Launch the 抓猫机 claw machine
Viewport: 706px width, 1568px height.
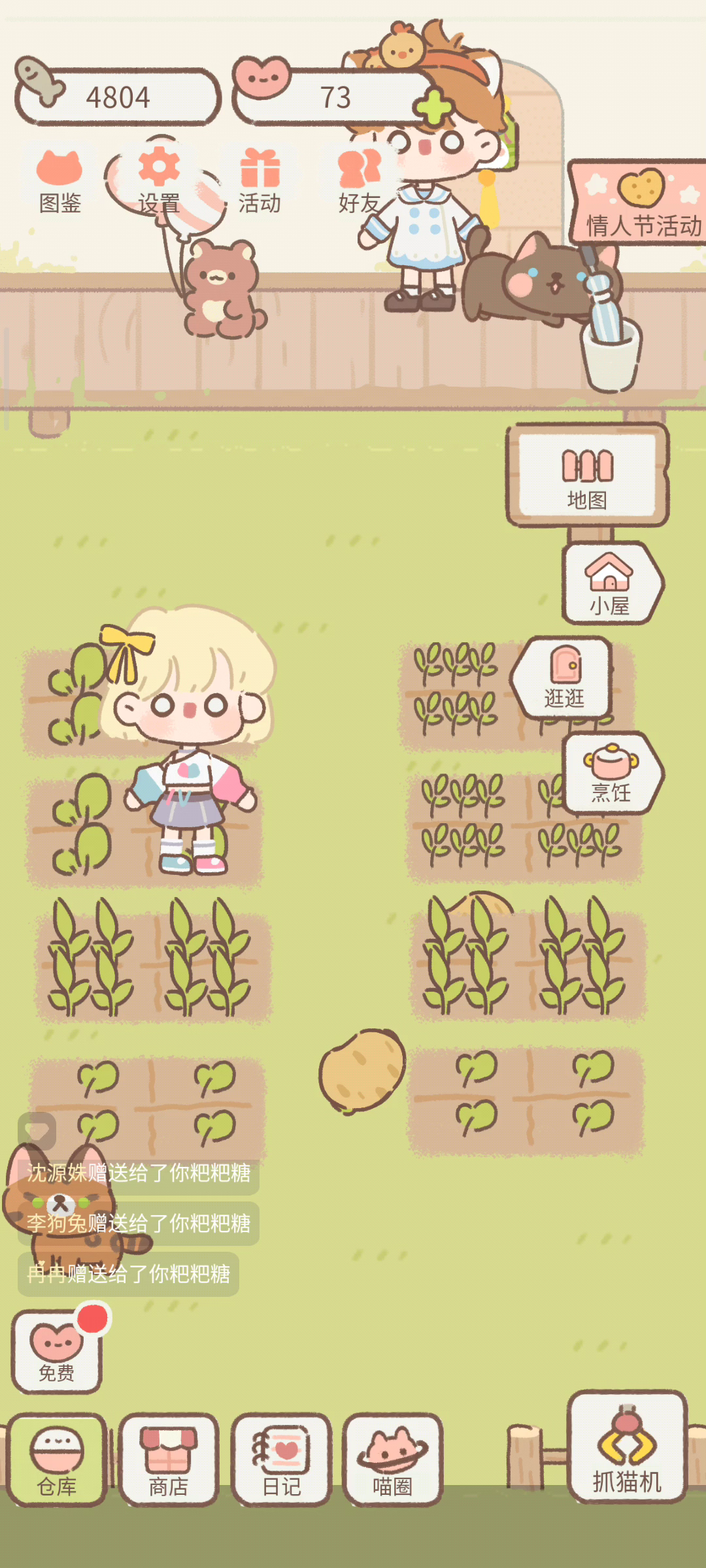click(x=628, y=1446)
